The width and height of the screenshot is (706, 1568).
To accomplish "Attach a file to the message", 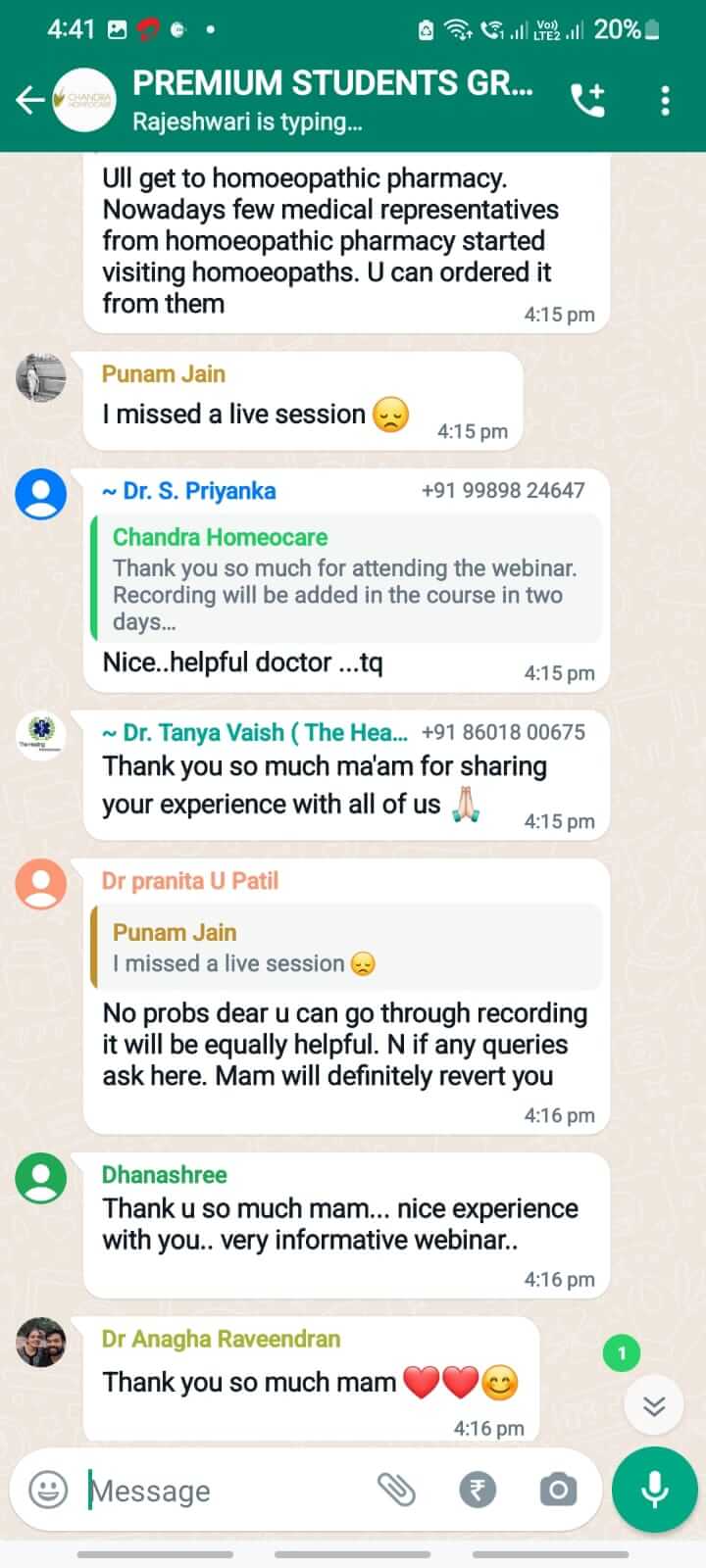I will [396, 1490].
